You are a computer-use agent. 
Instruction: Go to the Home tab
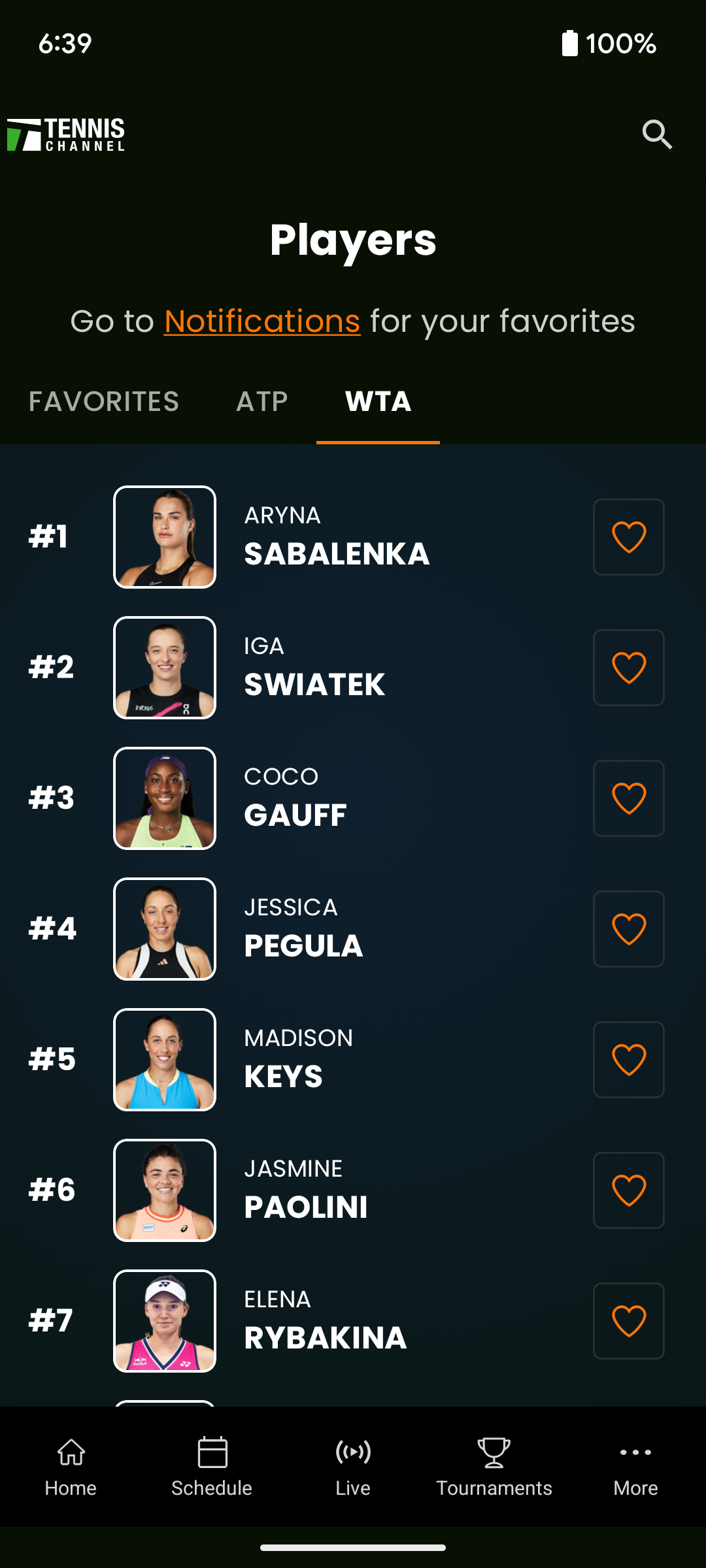point(71,1467)
